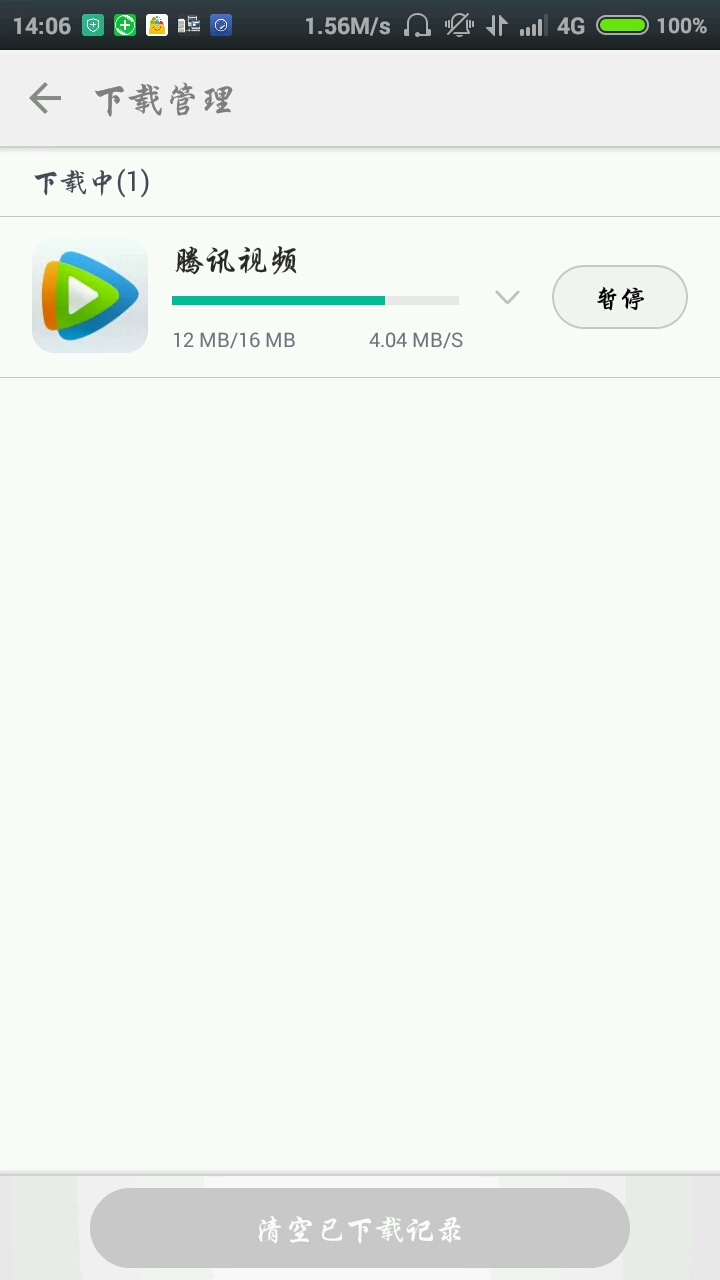Go back from 下载管理
This screenshot has height=1280, width=720.
click(45, 98)
